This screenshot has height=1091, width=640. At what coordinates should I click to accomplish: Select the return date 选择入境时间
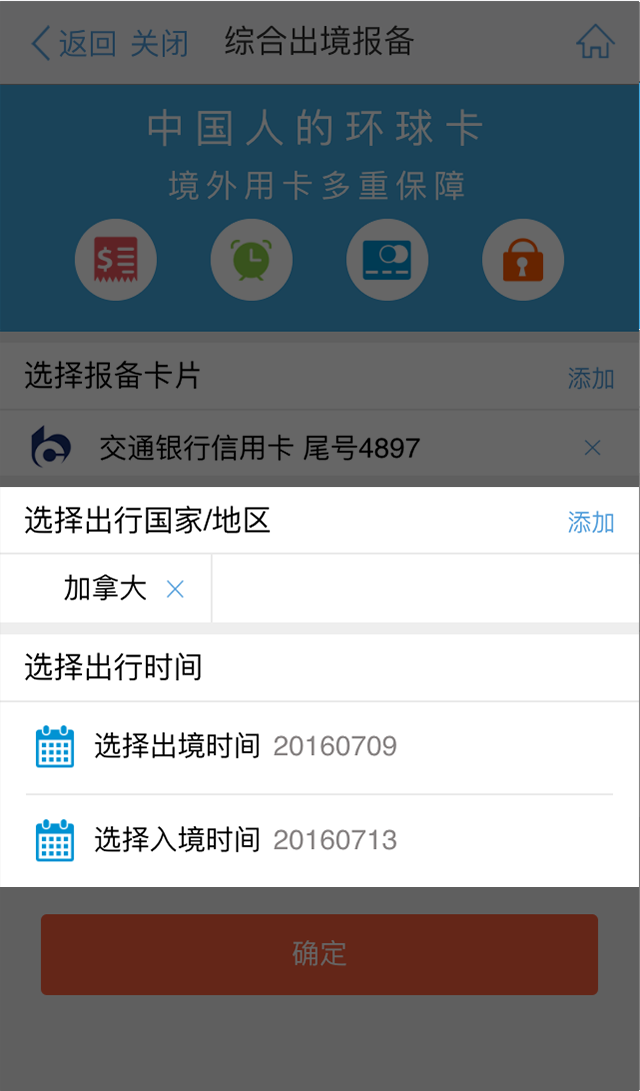[319, 841]
